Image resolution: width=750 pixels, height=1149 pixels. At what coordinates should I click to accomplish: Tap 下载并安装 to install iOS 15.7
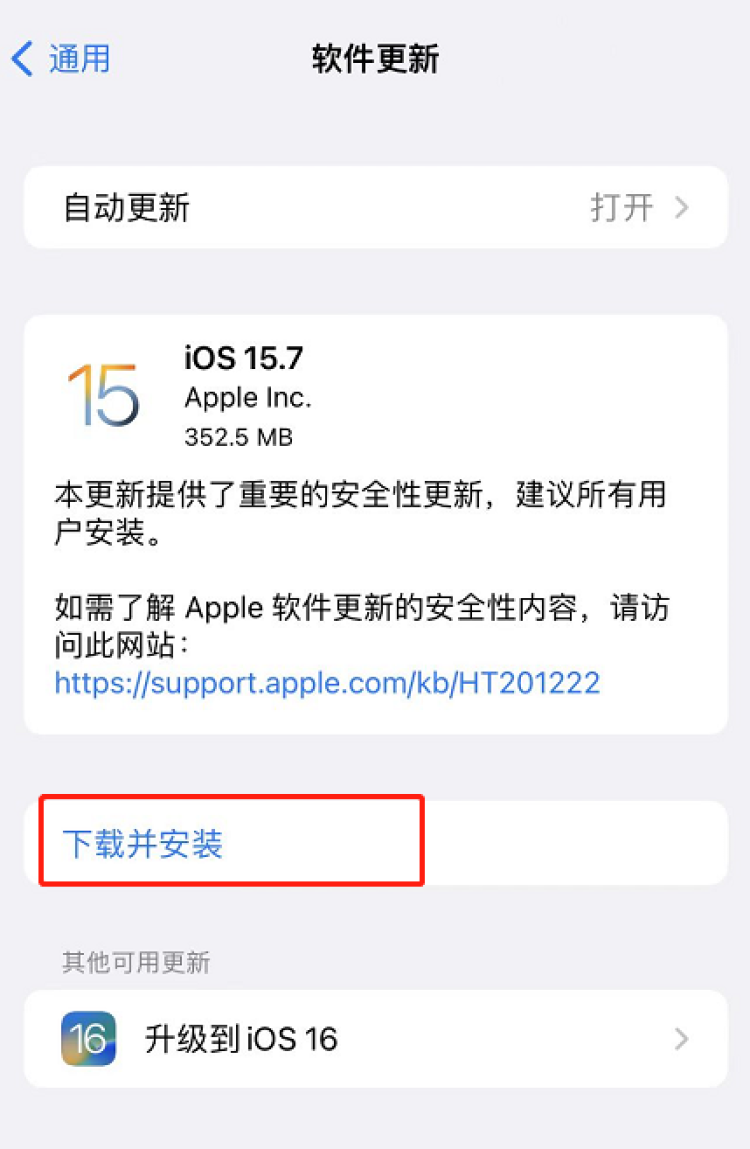point(143,844)
